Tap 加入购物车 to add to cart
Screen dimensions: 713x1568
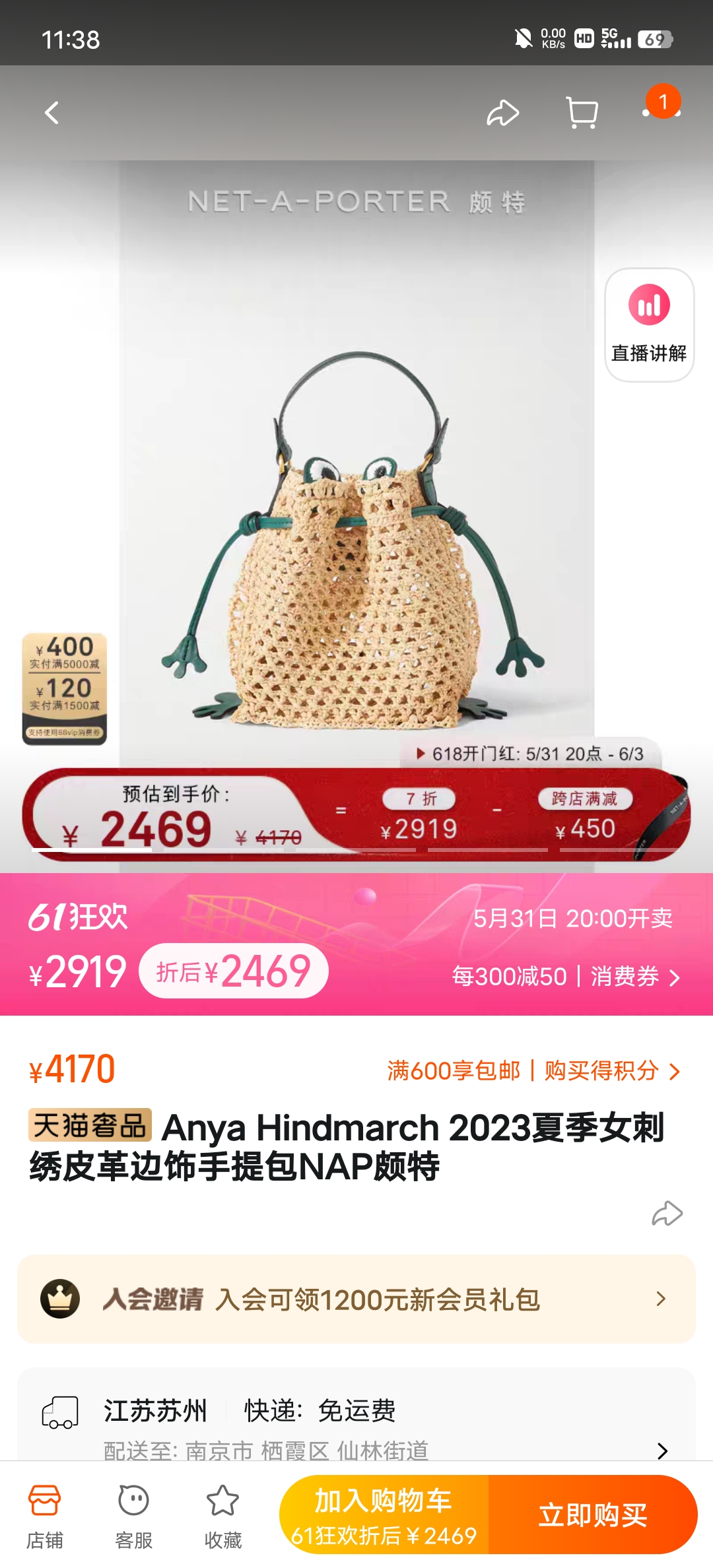coord(384,1515)
